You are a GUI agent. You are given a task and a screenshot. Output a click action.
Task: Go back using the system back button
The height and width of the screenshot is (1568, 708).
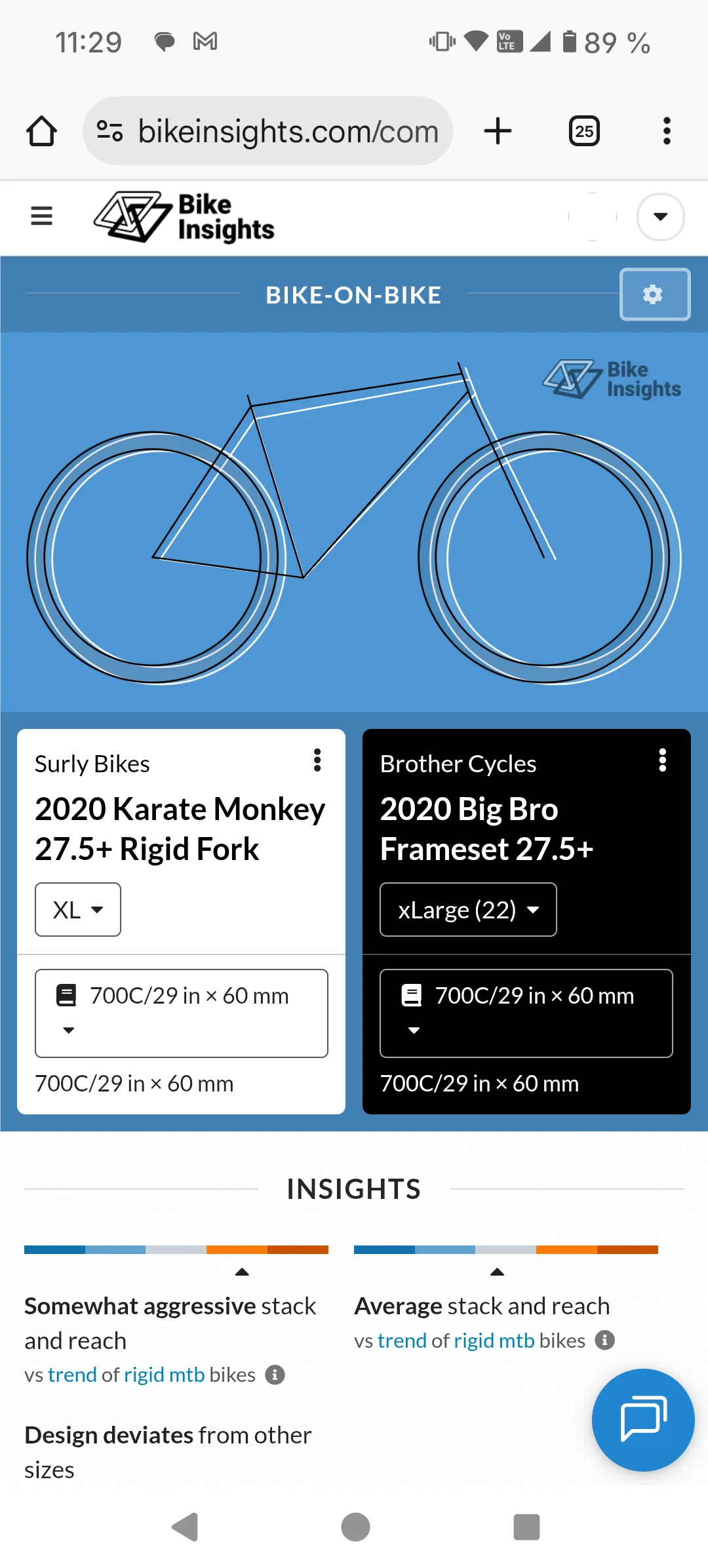(x=186, y=1527)
